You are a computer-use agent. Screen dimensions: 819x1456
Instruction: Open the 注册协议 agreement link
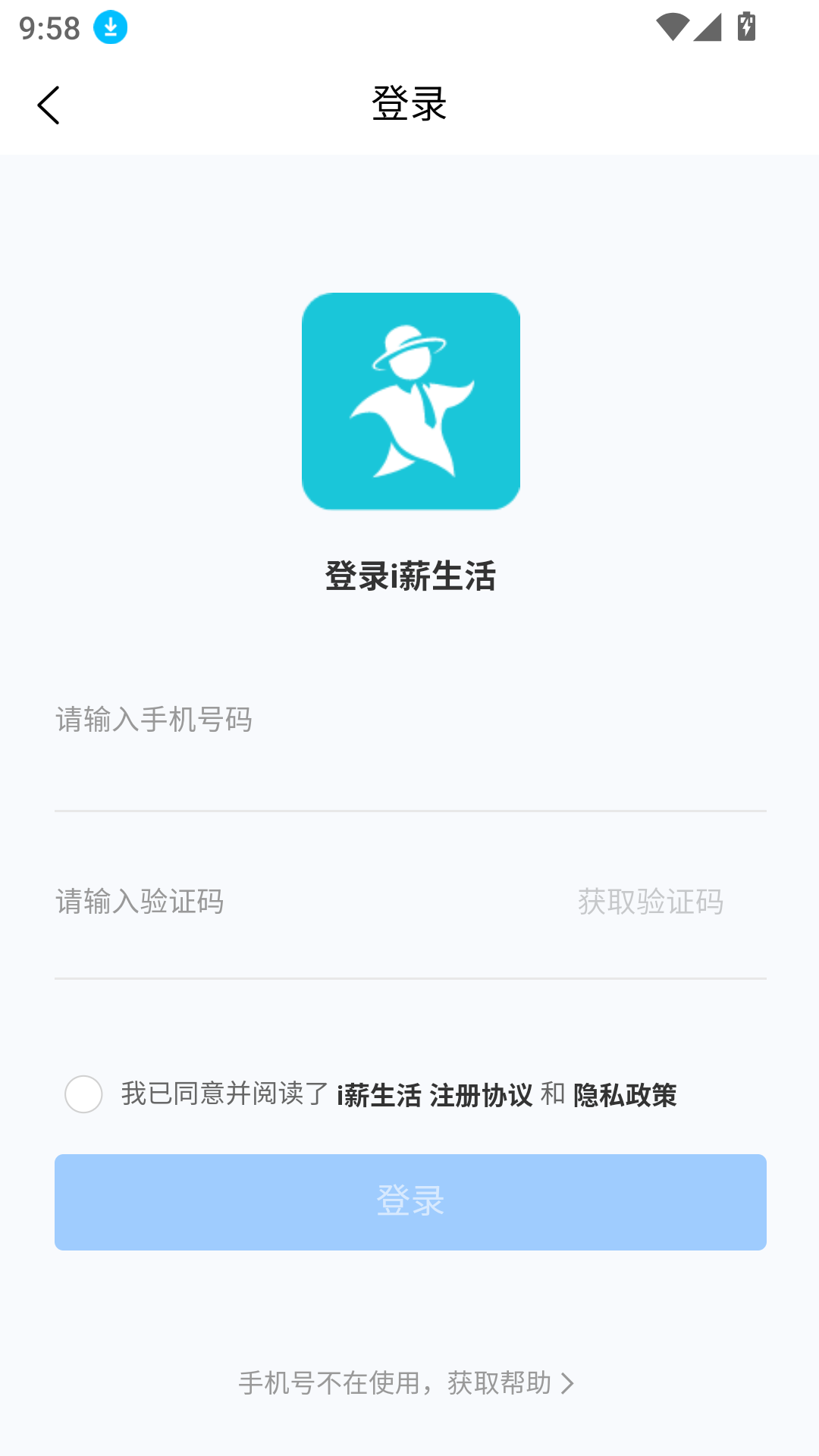coord(482,1094)
